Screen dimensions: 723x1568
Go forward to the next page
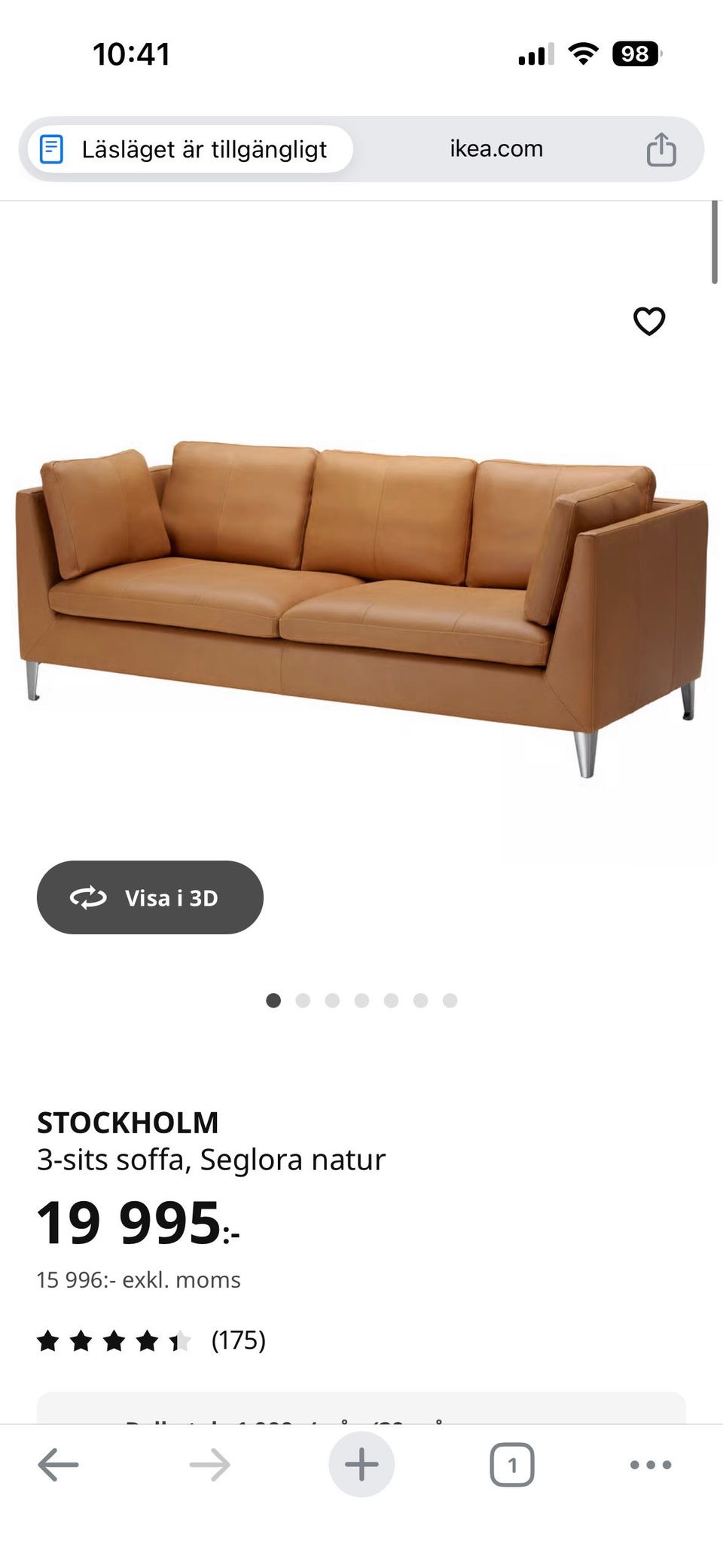click(209, 1465)
